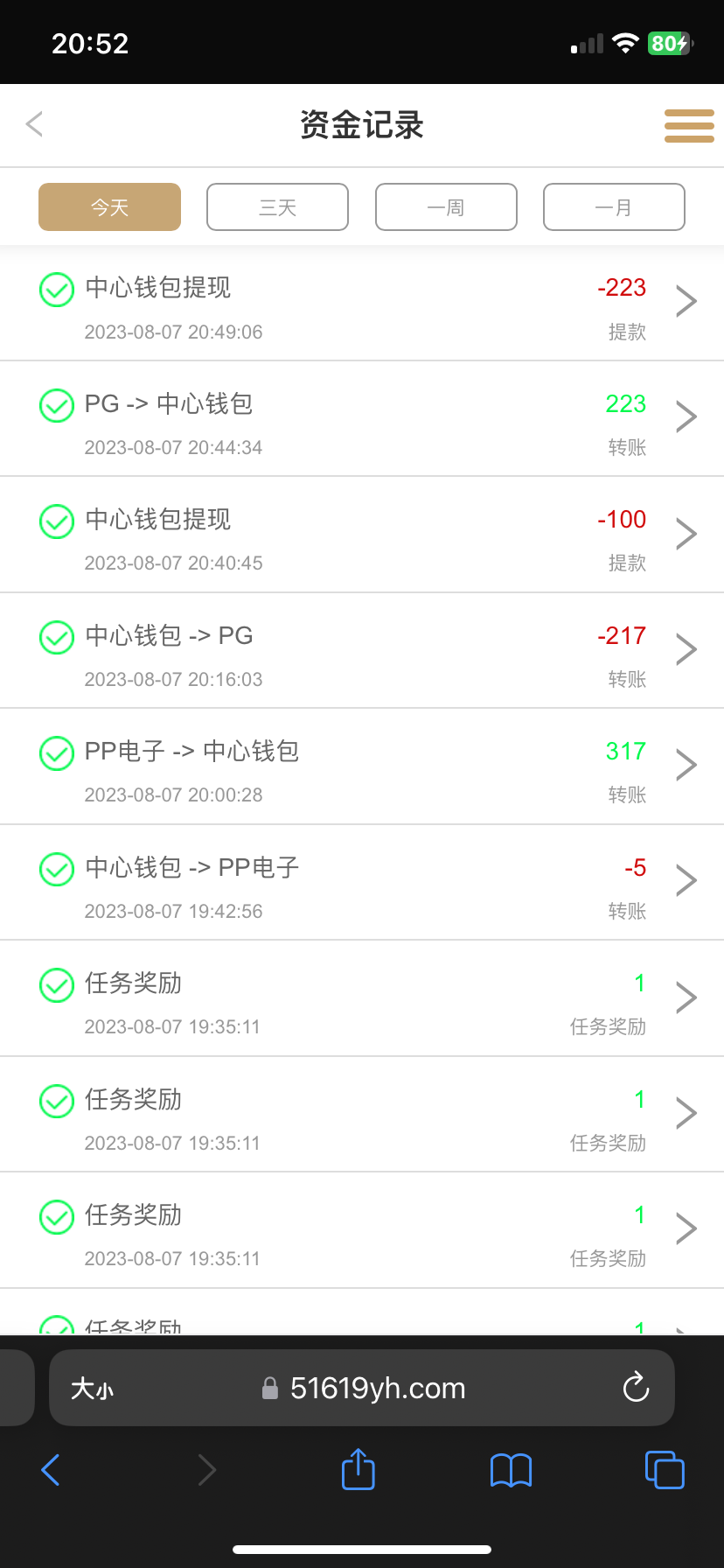The height and width of the screenshot is (1568, 724).
Task: Open the 中心钱包 -> PG transfer record
Action: (362, 650)
